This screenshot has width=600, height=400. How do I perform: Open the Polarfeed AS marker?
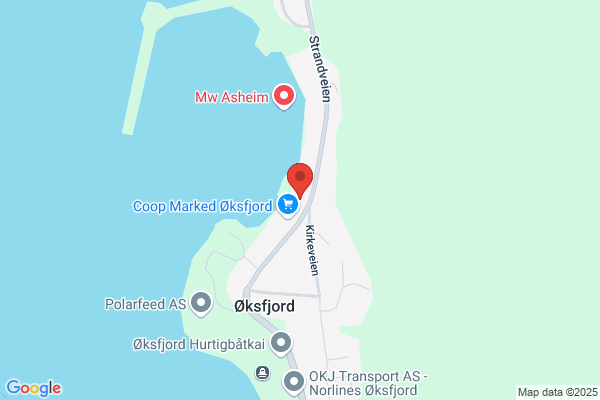click(x=201, y=302)
